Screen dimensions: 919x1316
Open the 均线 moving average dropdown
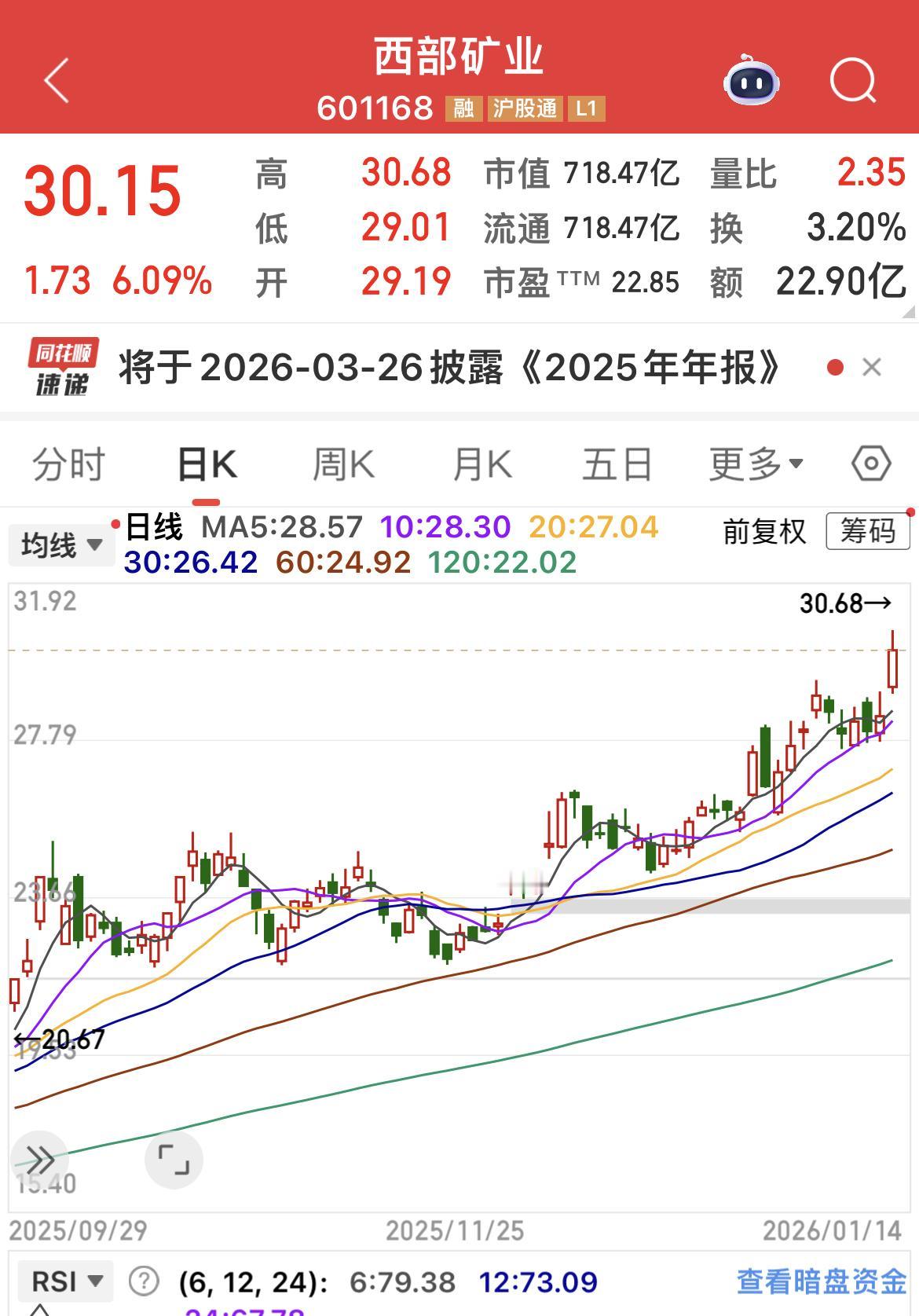click(x=63, y=545)
